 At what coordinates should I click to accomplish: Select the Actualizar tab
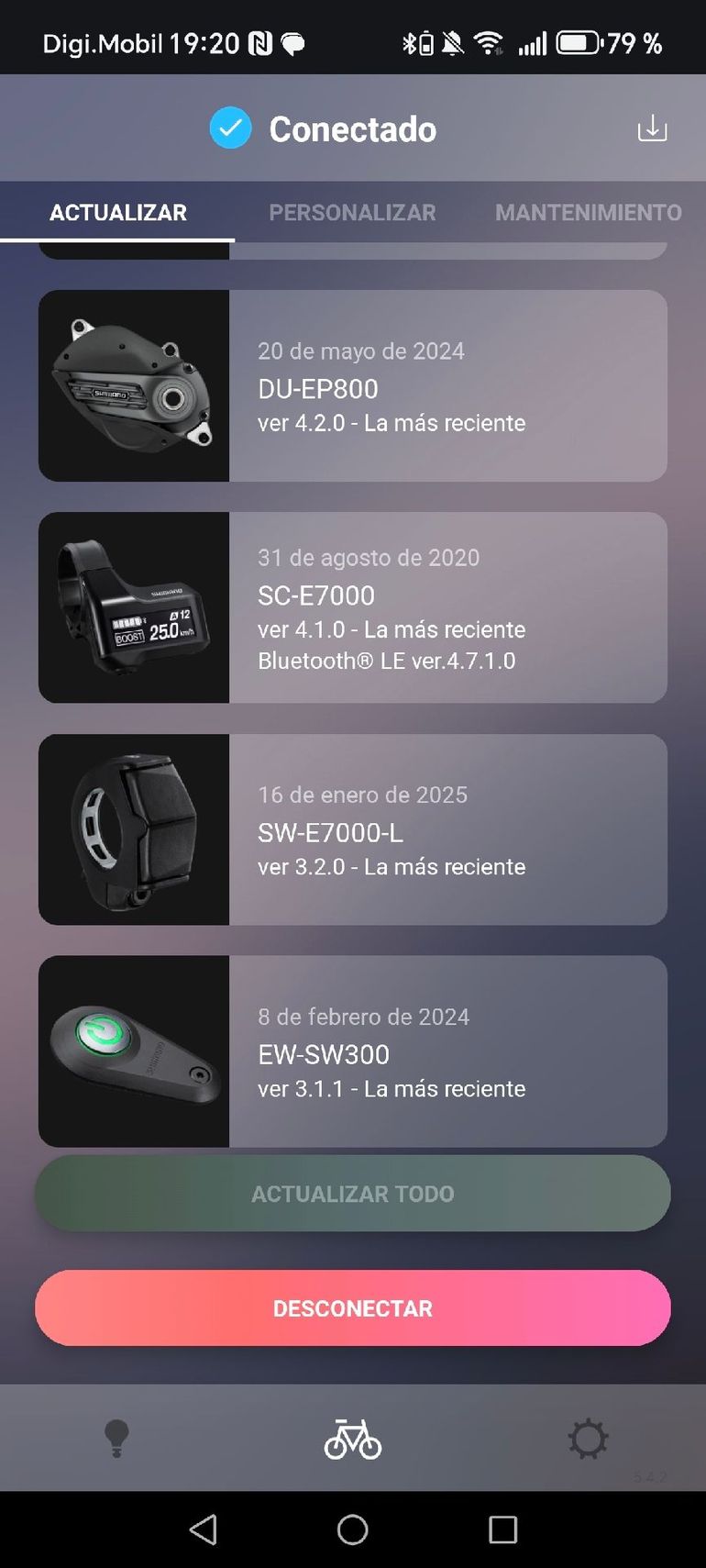tap(117, 213)
